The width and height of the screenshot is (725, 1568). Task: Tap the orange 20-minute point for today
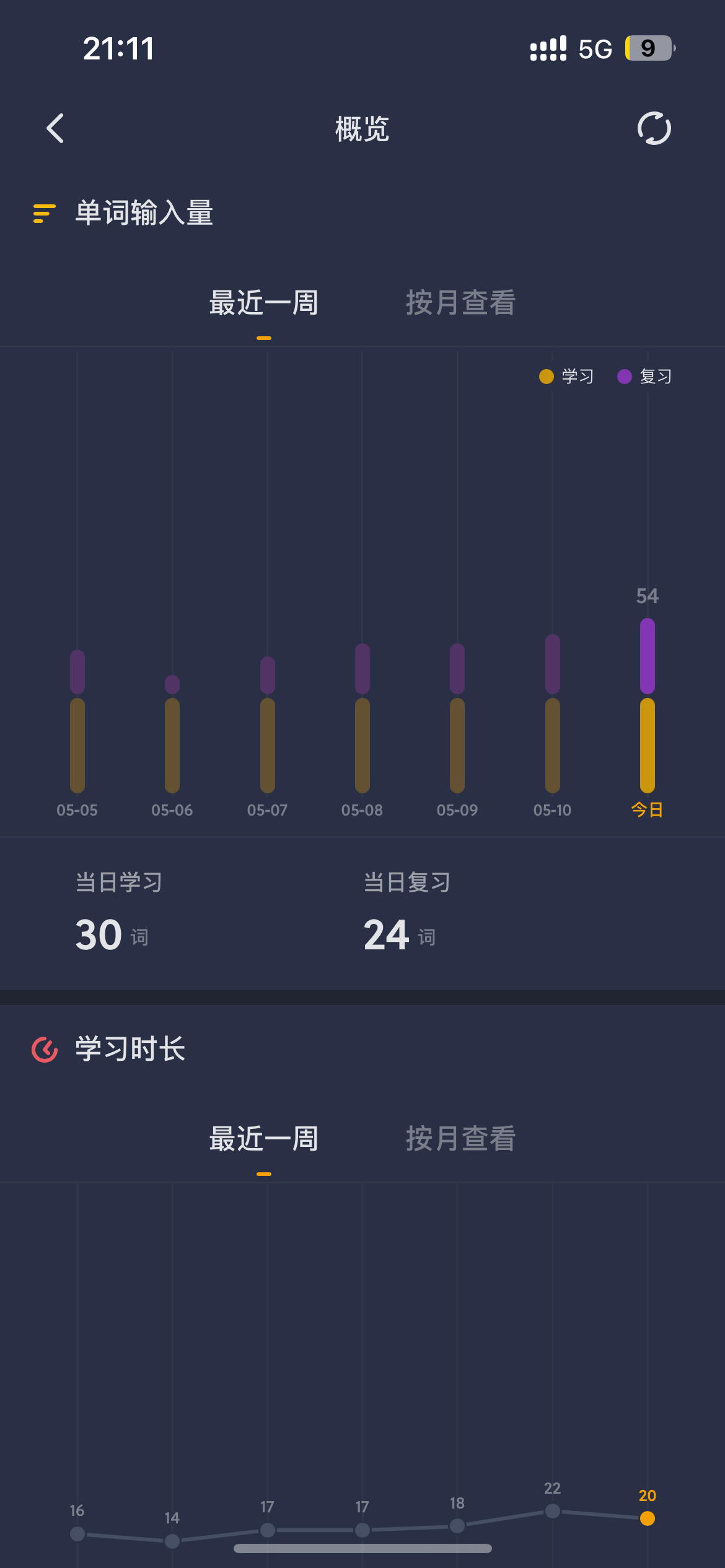click(648, 1518)
